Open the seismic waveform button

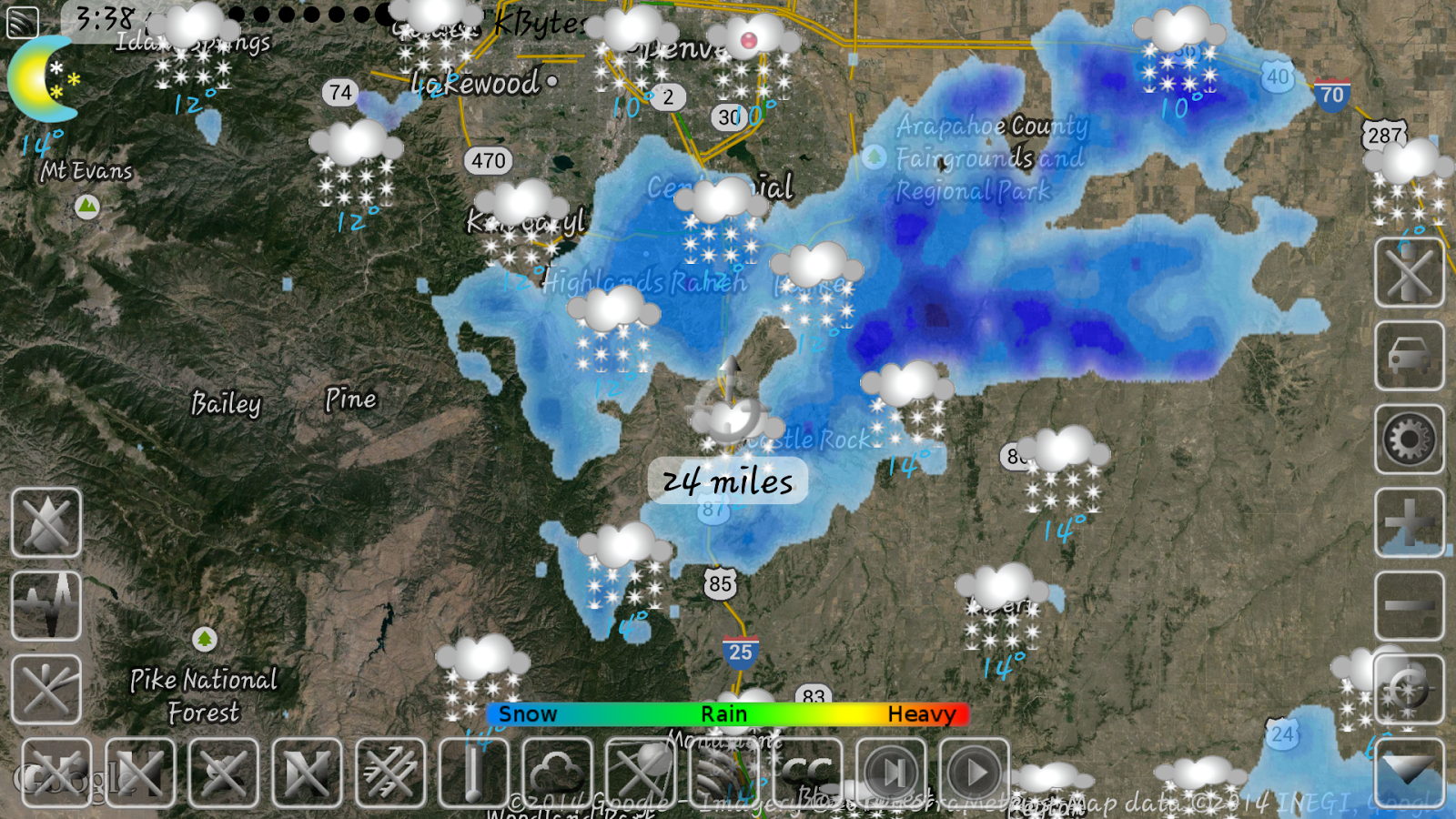pyautogui.click(x=46, y=606)
